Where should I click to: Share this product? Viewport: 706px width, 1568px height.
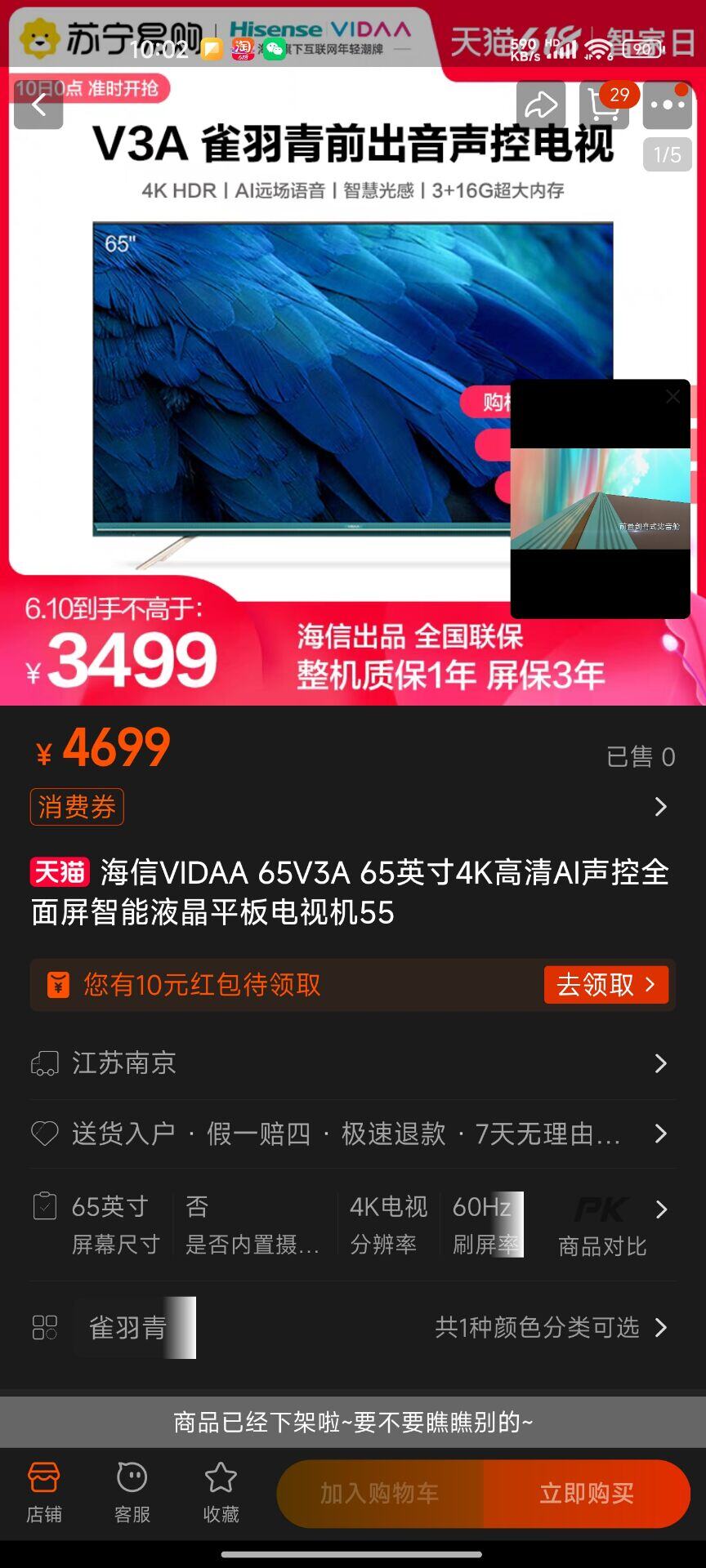(540, 105)
